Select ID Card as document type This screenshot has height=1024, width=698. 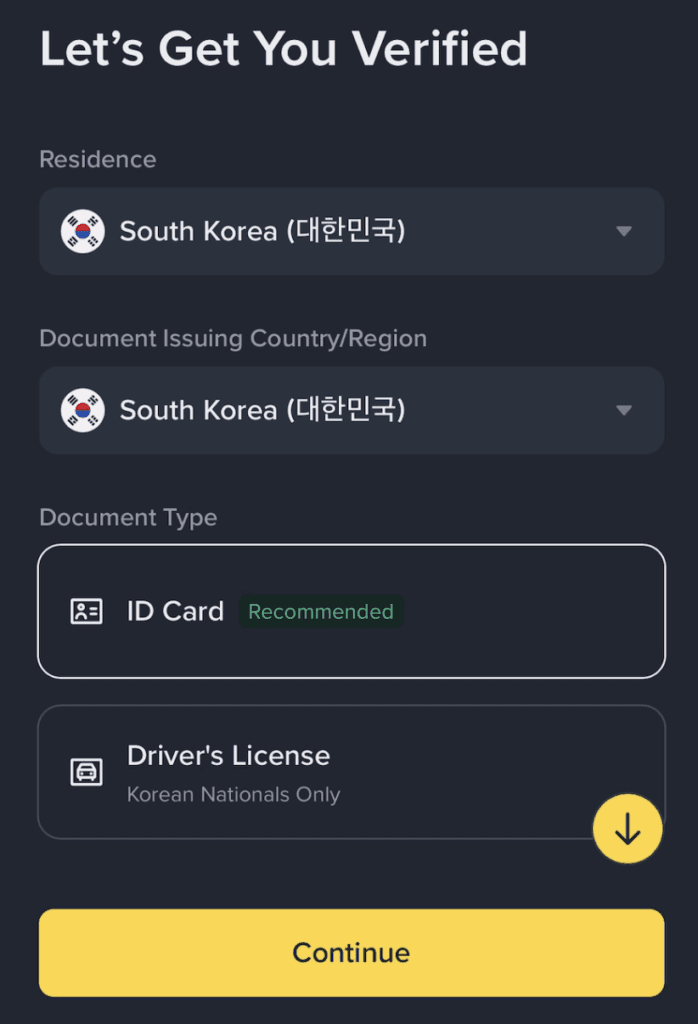[x=351, y=611]
